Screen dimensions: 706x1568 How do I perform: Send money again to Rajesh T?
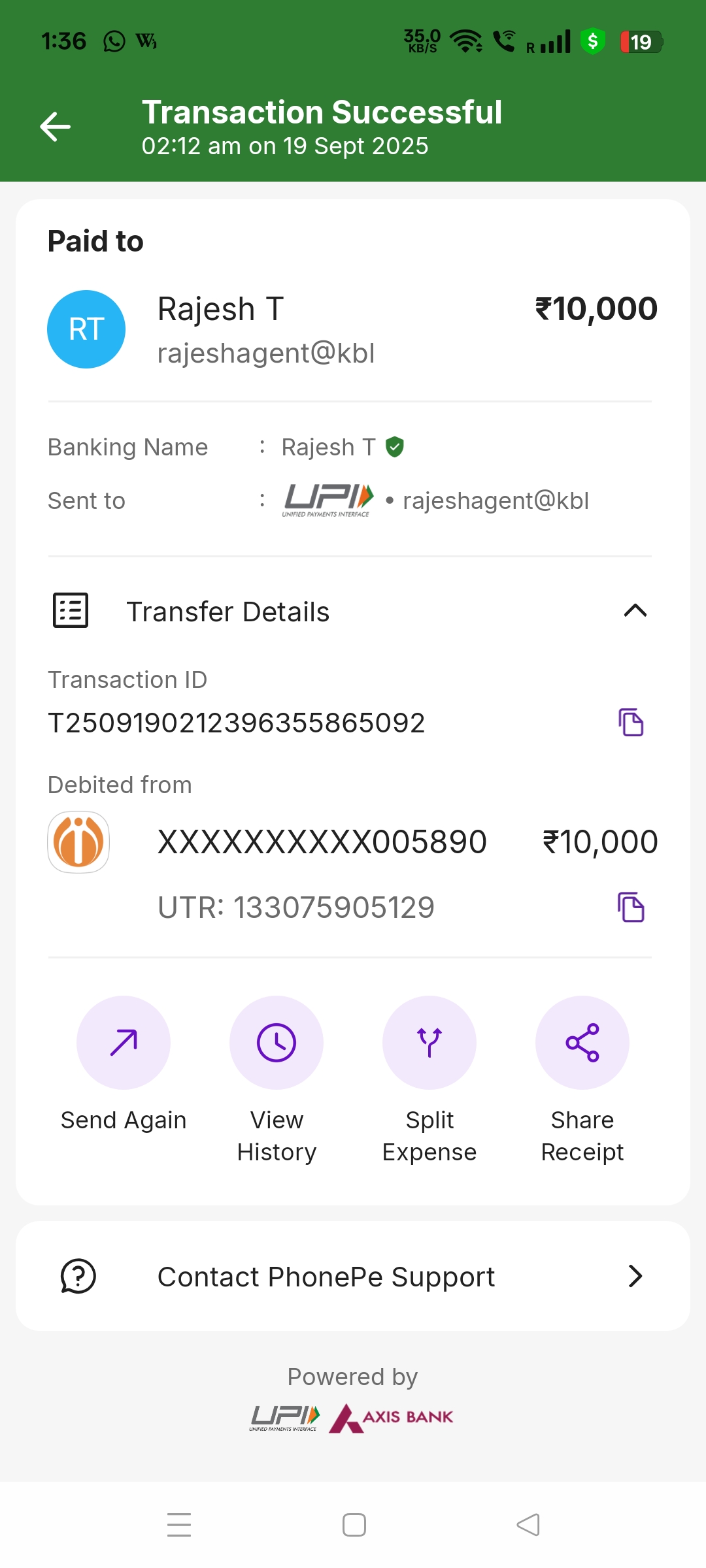[124, 1043]
